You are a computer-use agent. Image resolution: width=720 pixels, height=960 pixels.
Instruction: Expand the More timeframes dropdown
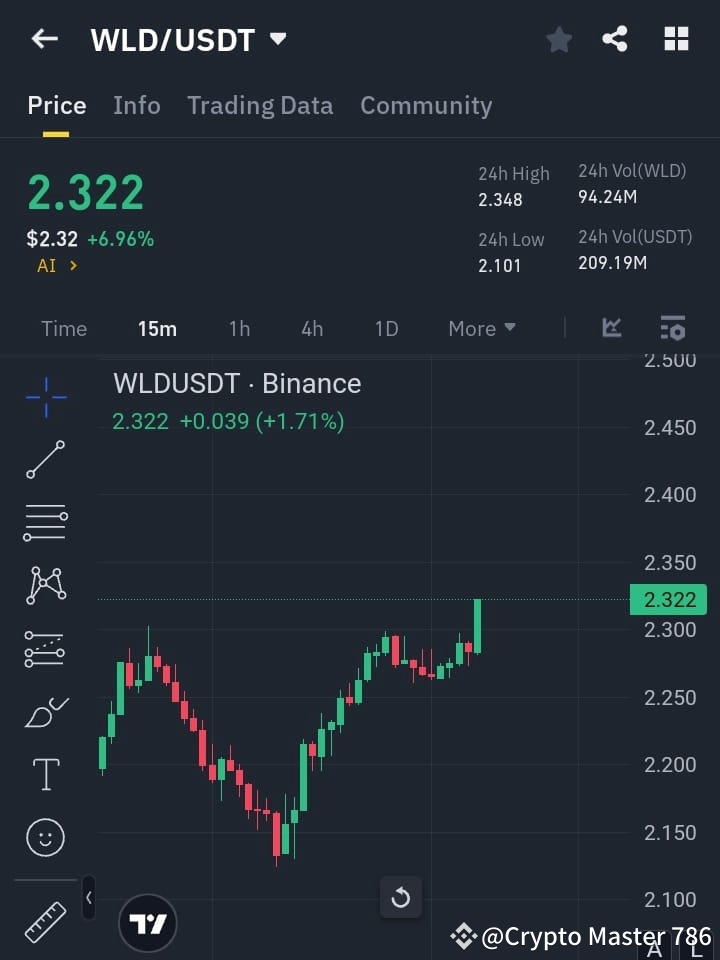(x=481, y=328)
